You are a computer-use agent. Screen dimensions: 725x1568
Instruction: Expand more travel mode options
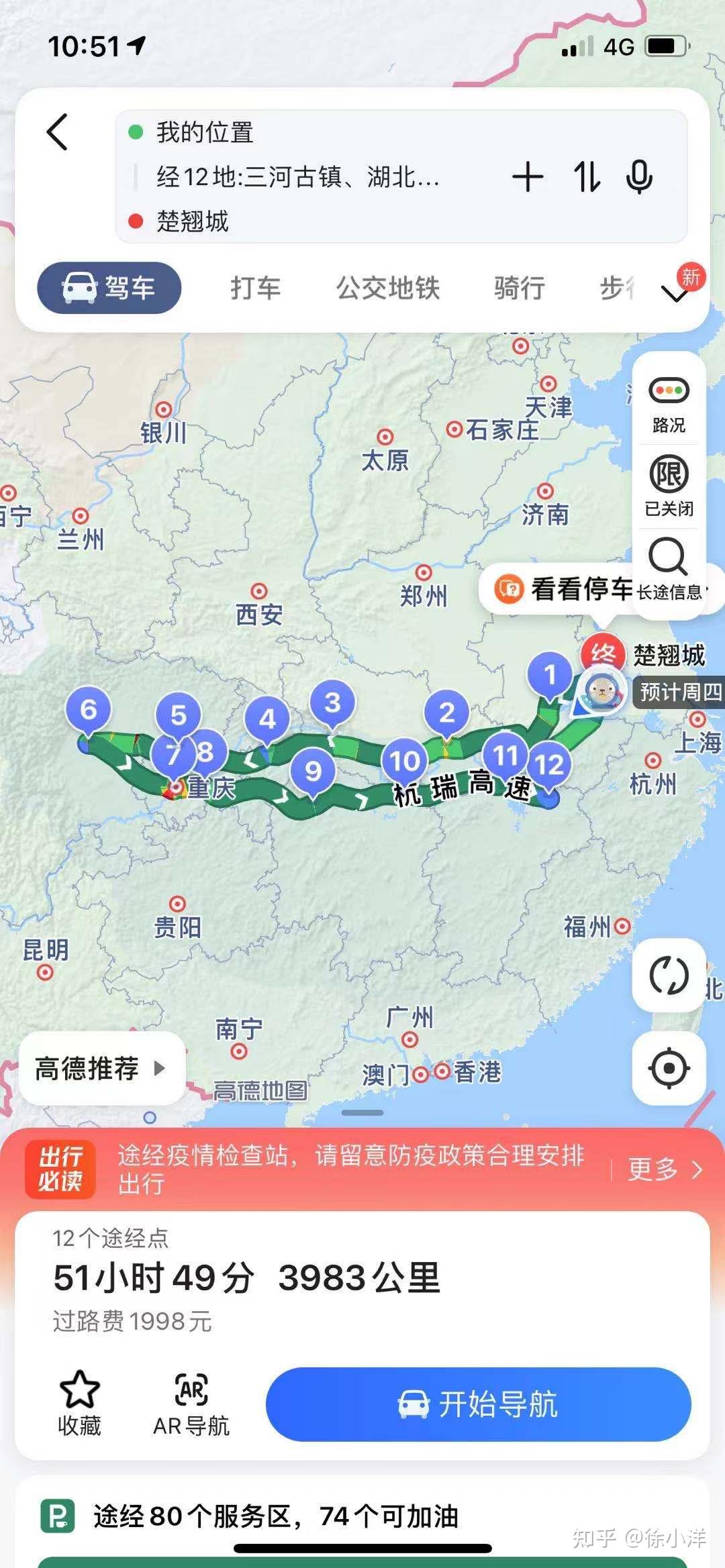click(x=675, y=293)
